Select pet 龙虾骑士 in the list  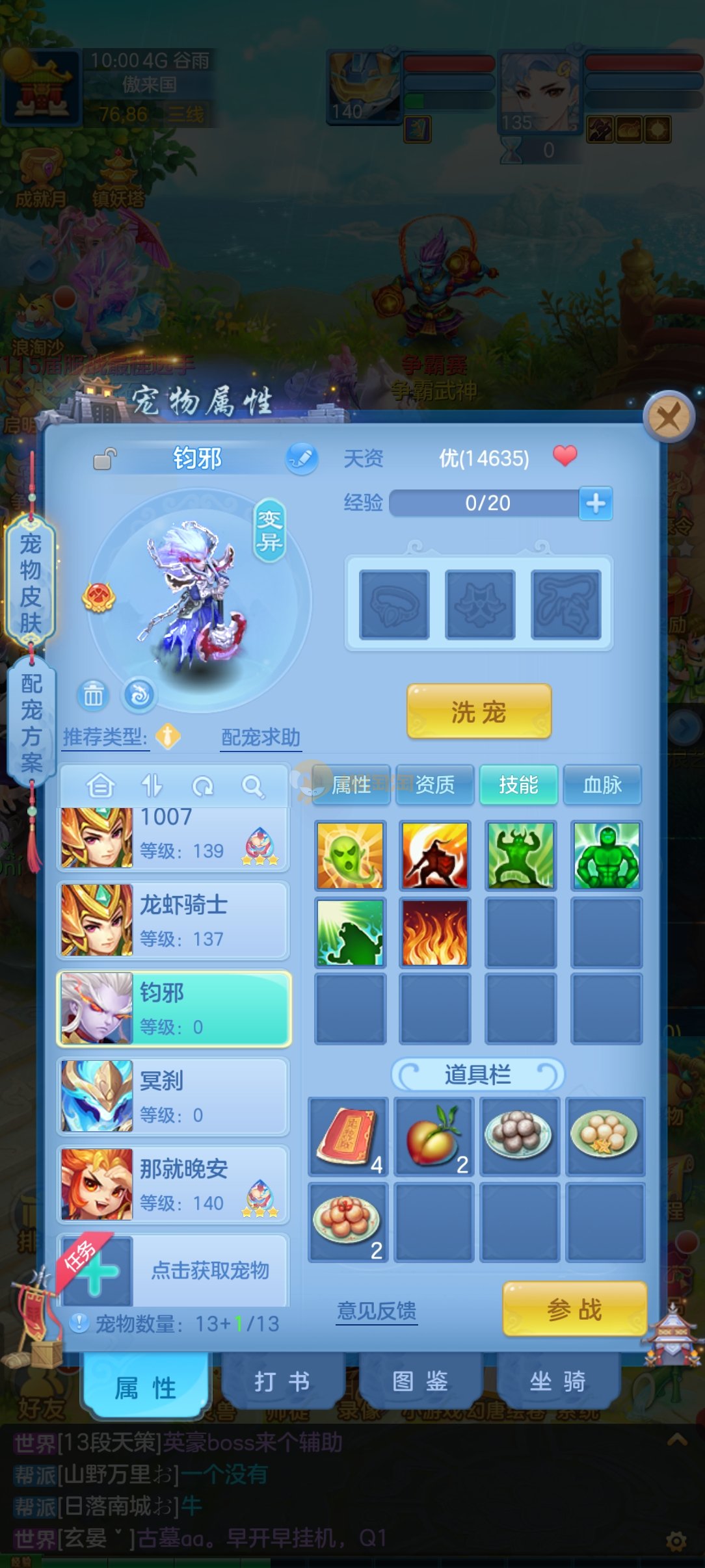174,921
